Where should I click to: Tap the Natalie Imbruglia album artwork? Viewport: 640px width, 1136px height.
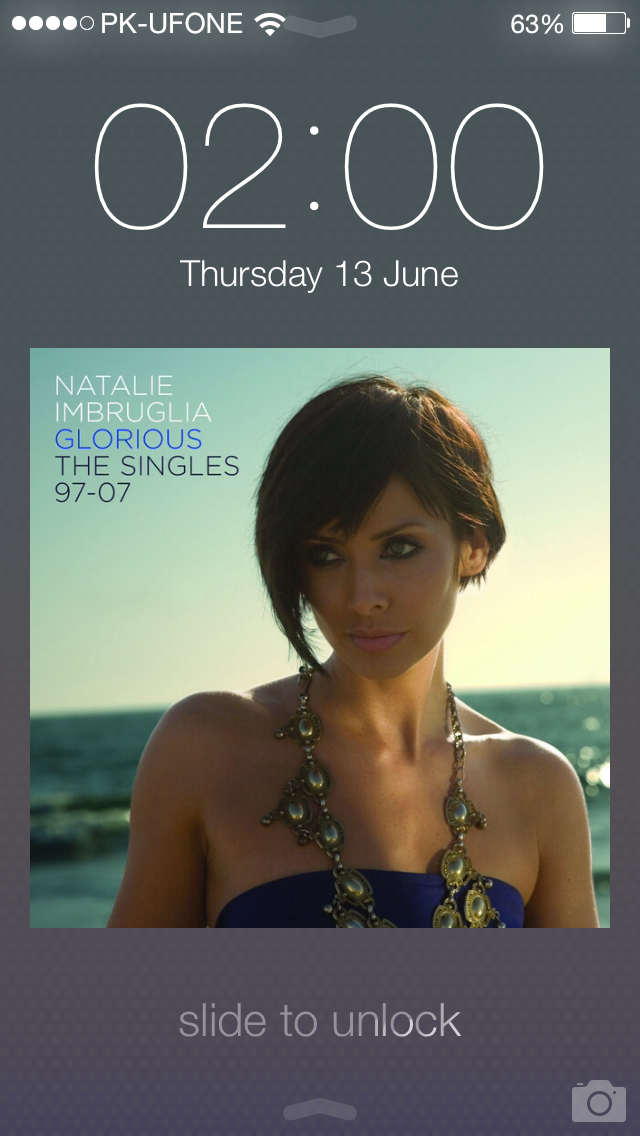320,638
